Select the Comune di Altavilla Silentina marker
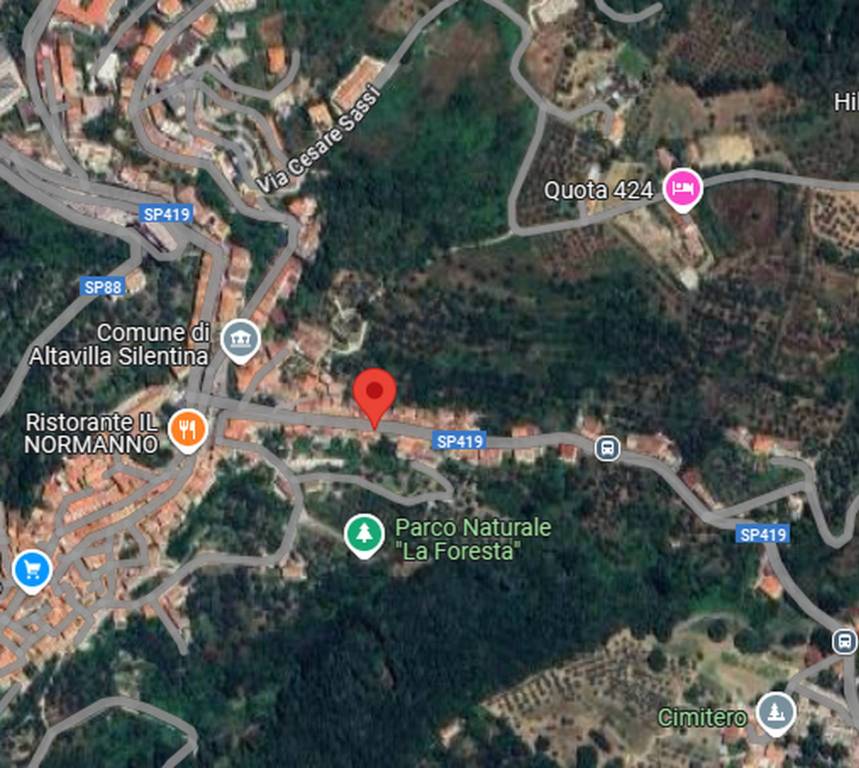This screenshot has height=768, width=859. [x=240, y=340]
